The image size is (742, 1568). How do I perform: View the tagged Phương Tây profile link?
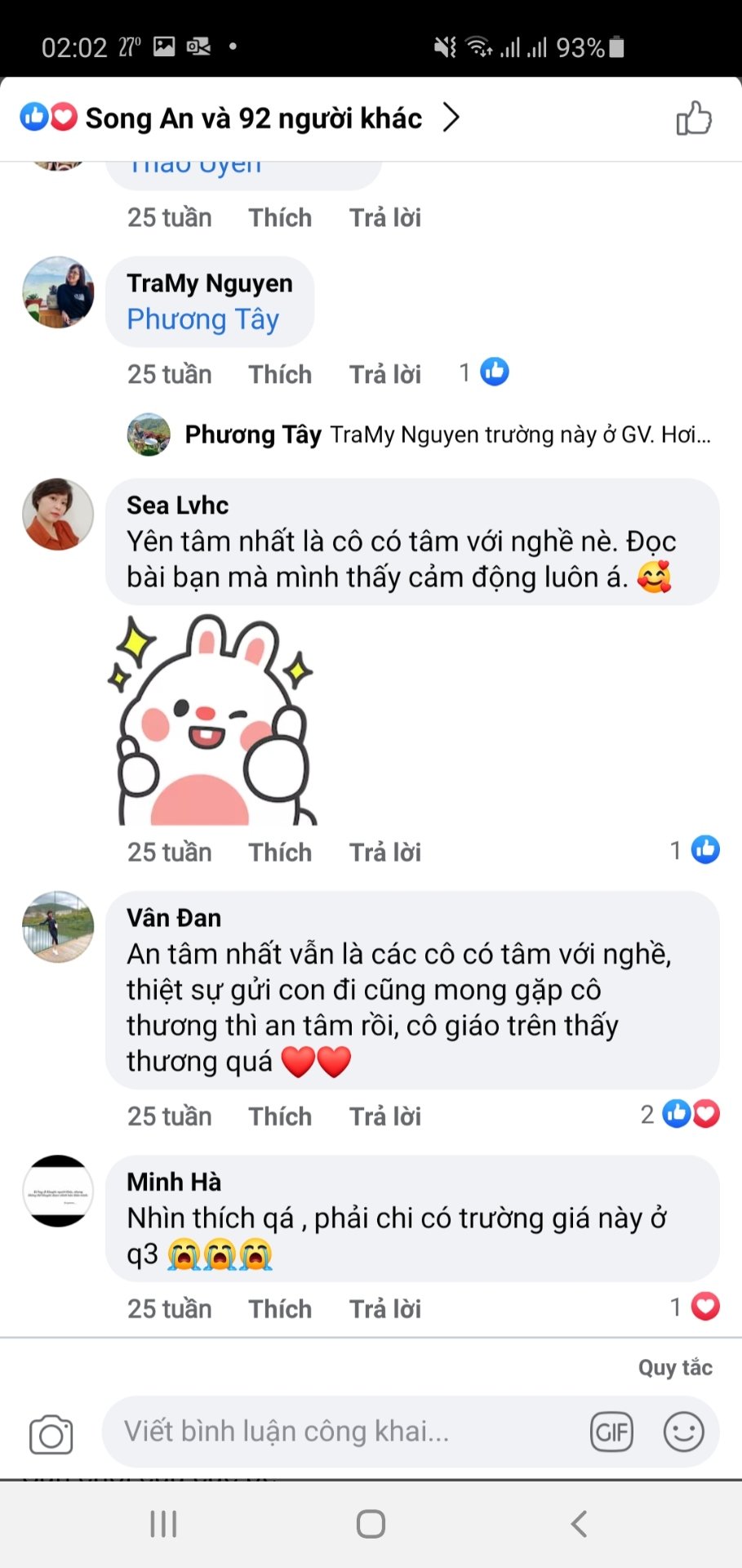pos(202,319)
